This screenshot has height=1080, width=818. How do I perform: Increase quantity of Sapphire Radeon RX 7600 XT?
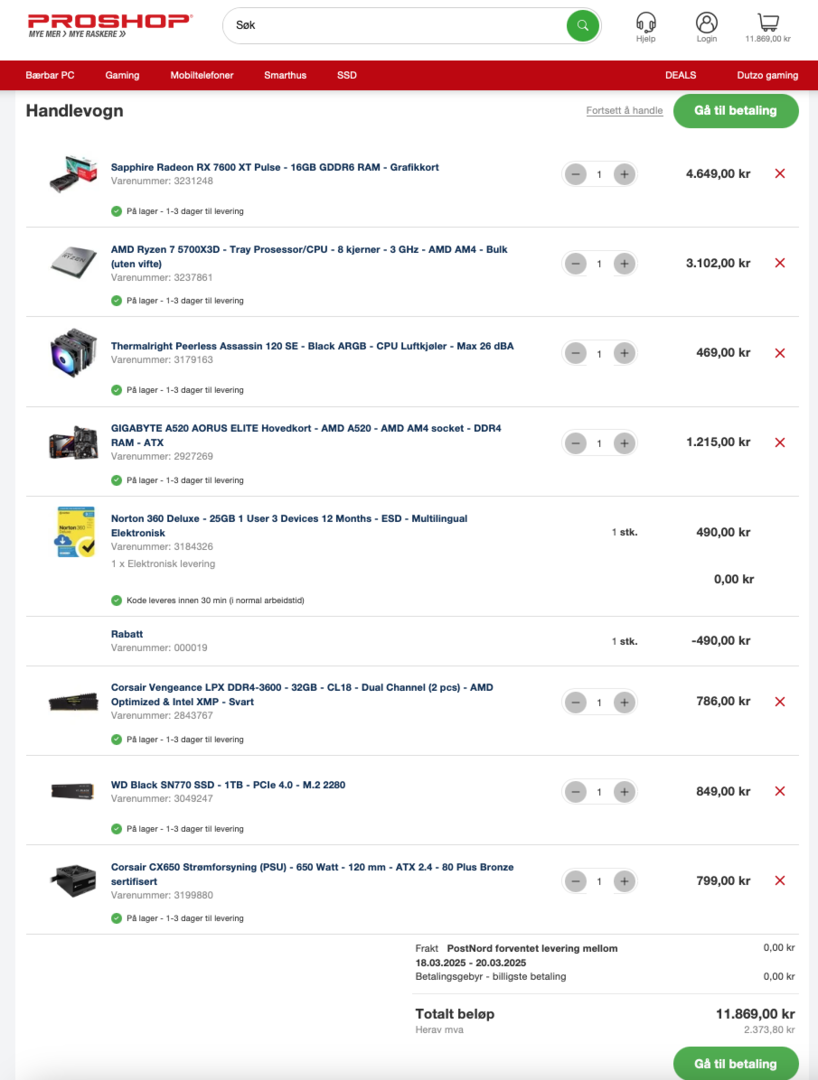tap(624, 174)
